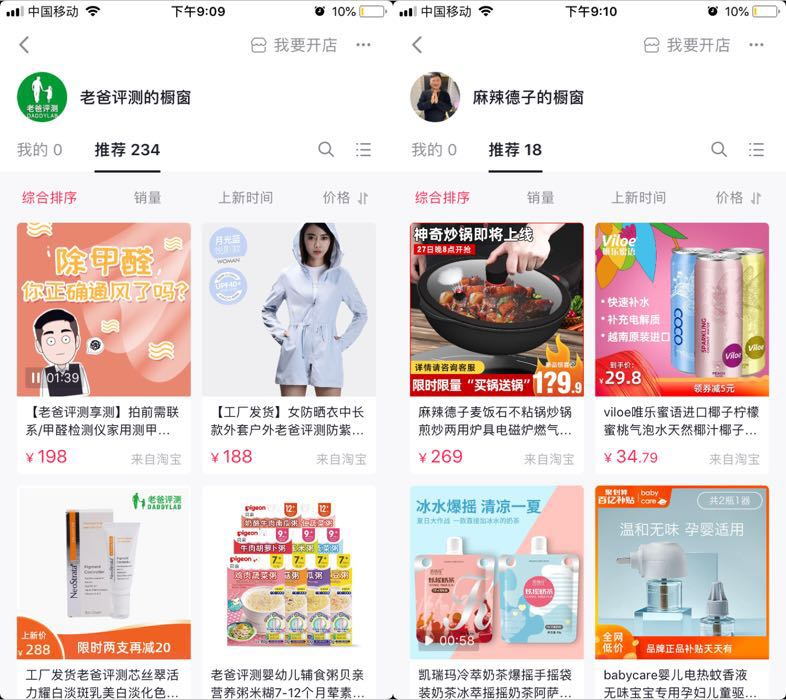
Task: Switch list layout in 老爸评测的橱窗
Action: [x=363, y=150]
